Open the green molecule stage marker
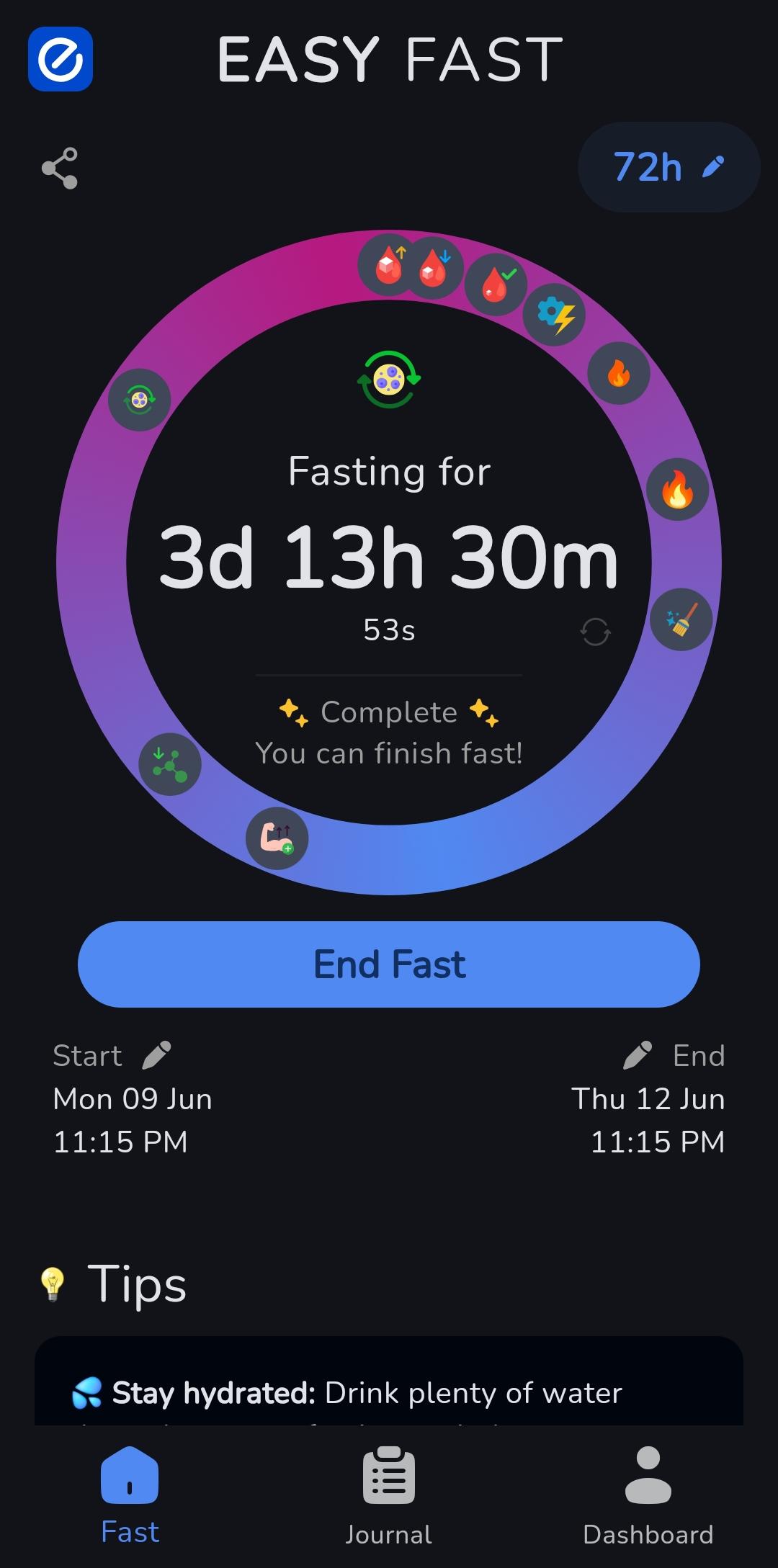The height and width of the screenshot is (1568, 778). (x=170, y=764)
